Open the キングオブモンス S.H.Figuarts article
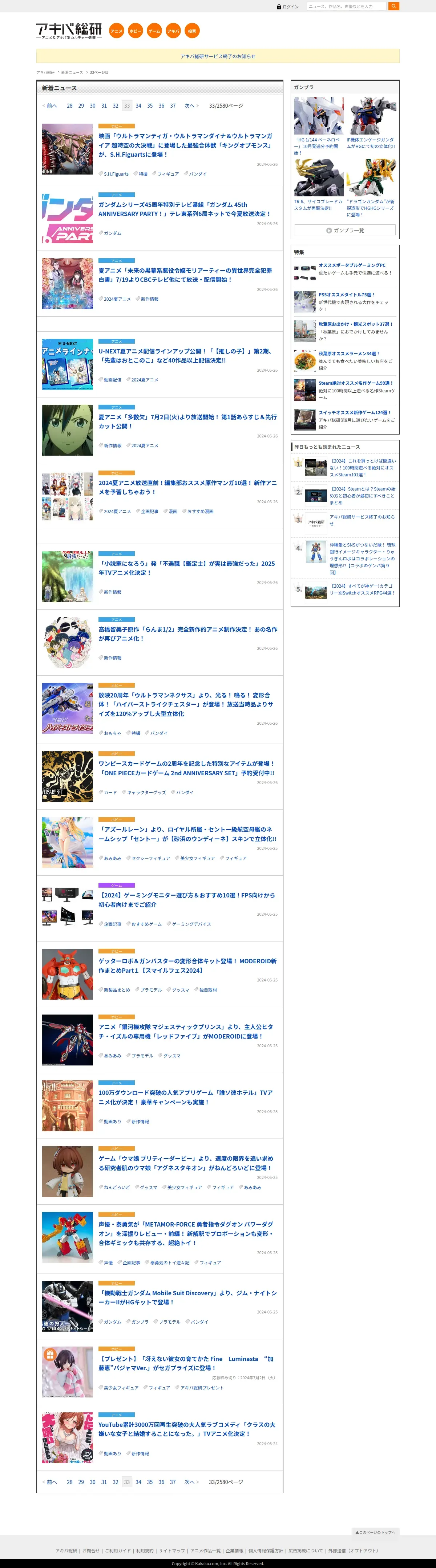Viewport: 436px width, 1568px height. tap(185, 145)
